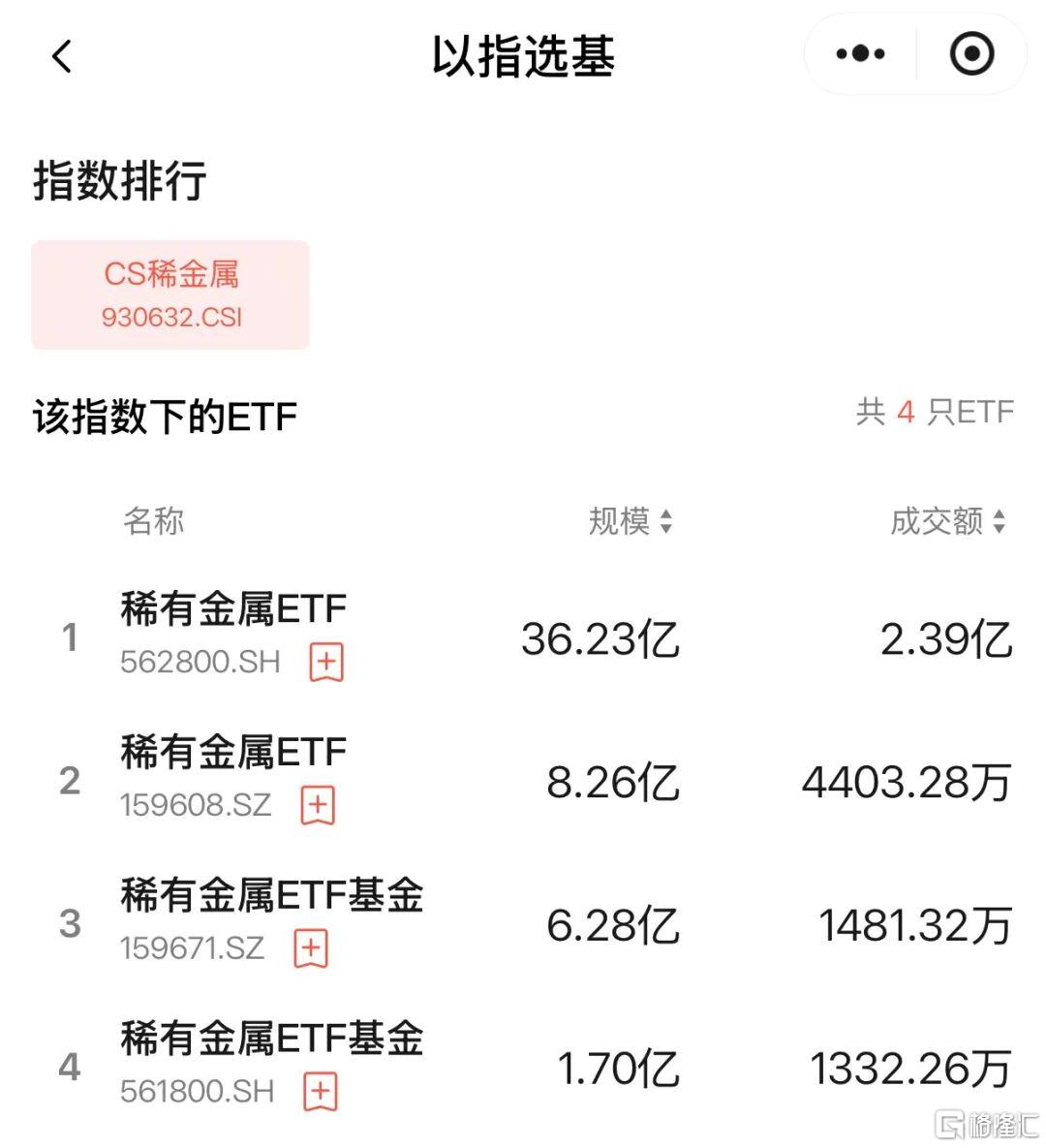Close the mini program with the circle button
The width and height of the screenshot is (1046, 1148).
click(x=971, y=54)
